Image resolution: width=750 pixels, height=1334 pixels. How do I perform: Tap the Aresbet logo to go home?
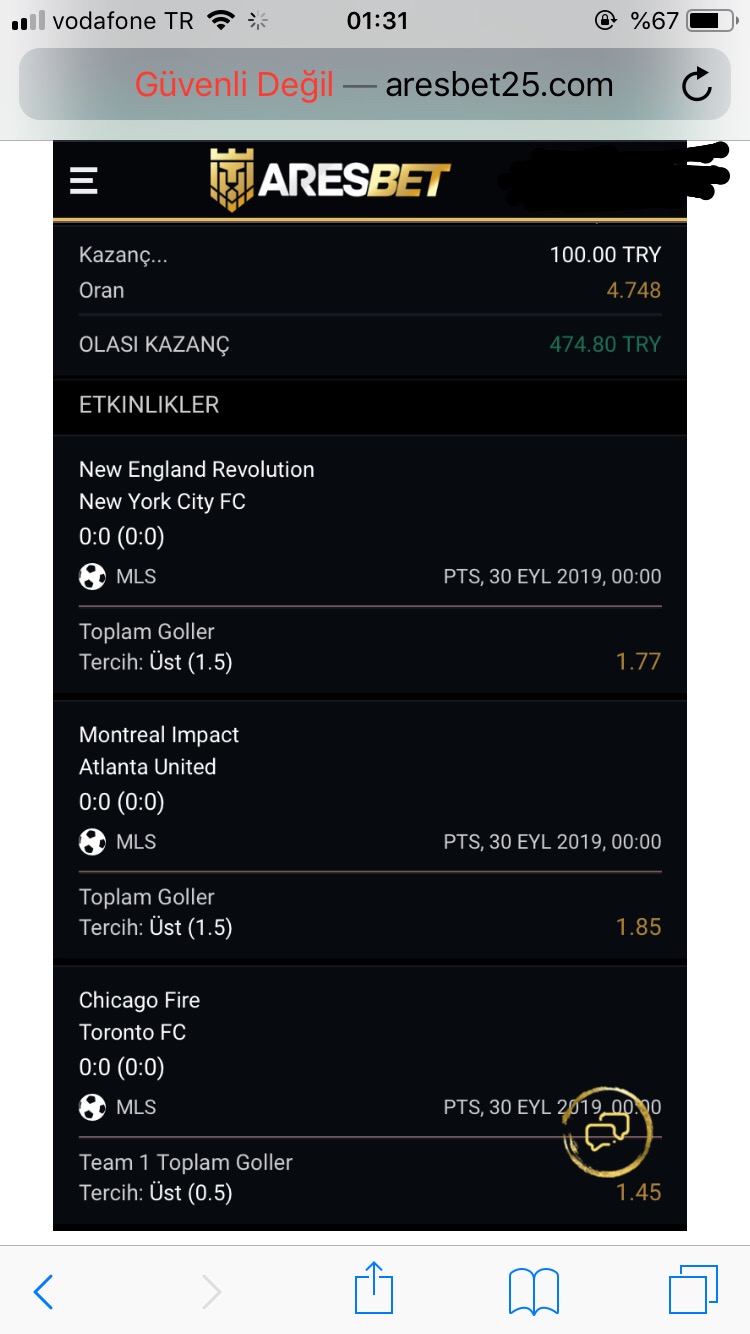click(x=330, y=180)
